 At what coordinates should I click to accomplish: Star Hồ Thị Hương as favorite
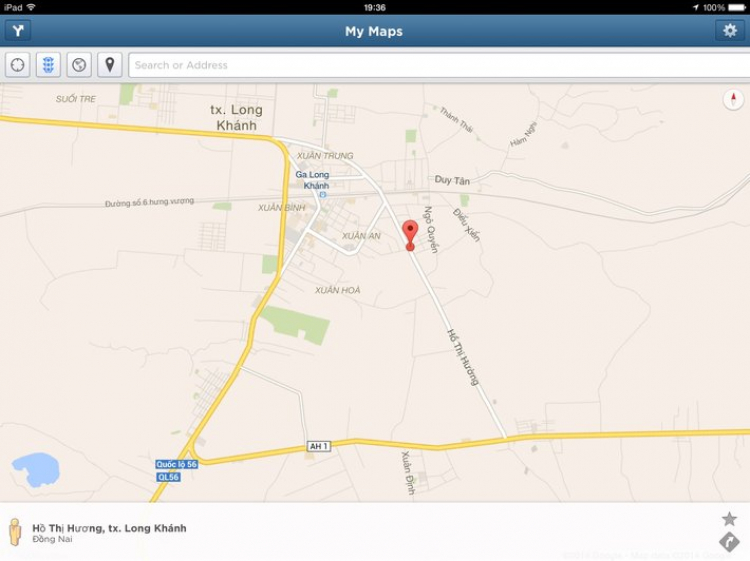729,518
